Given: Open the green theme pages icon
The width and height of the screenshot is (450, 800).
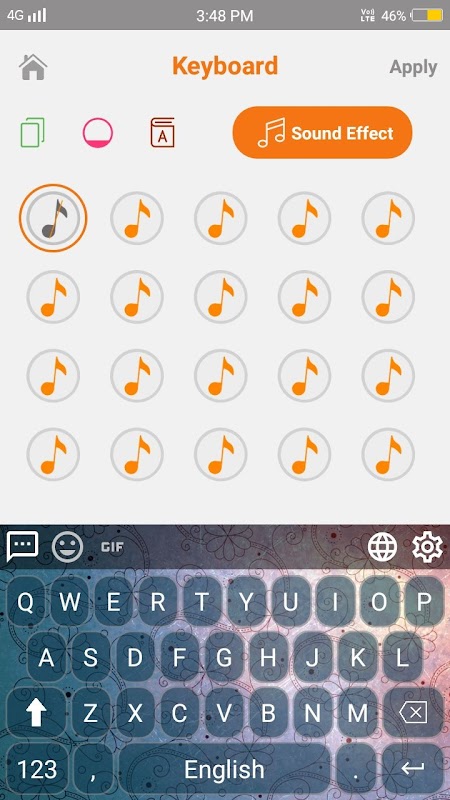Looking at the screenshot, I should (x=33, y=133).
